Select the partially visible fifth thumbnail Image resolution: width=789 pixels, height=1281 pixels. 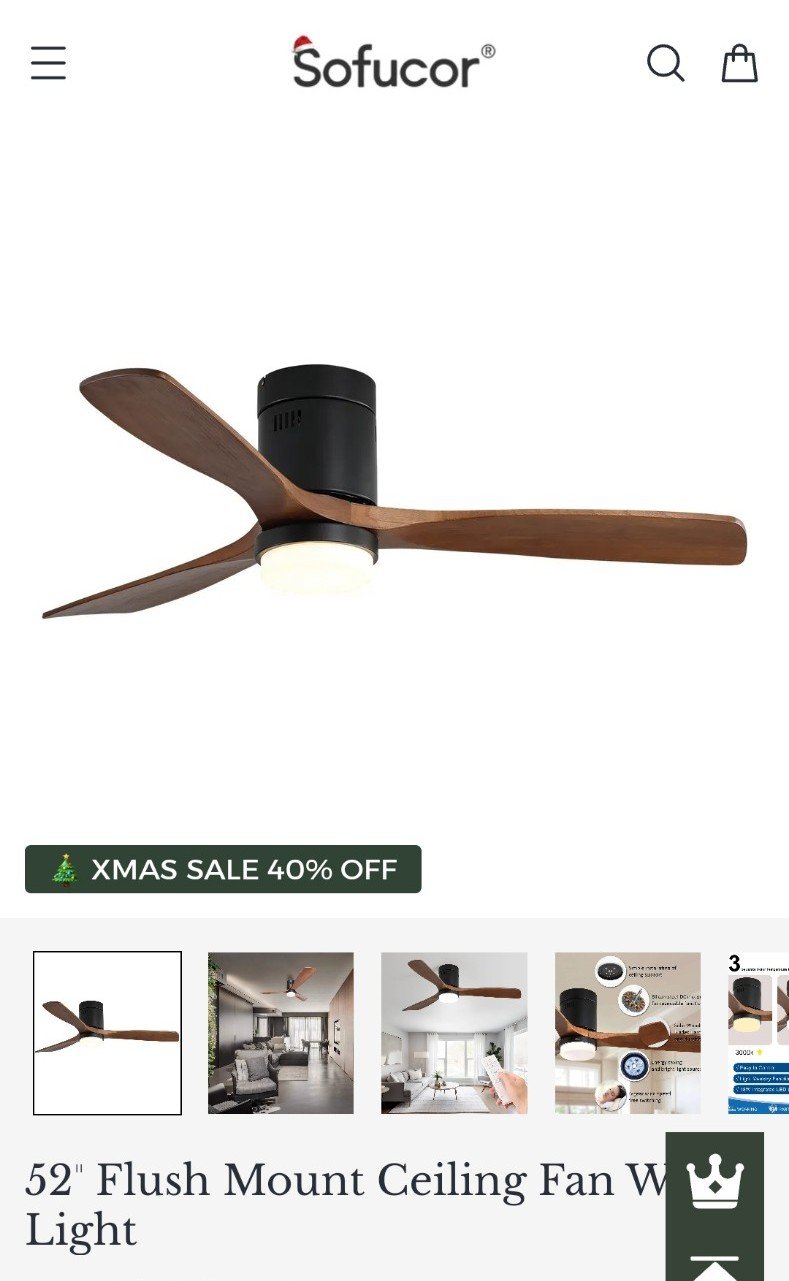coord(759,1033)
